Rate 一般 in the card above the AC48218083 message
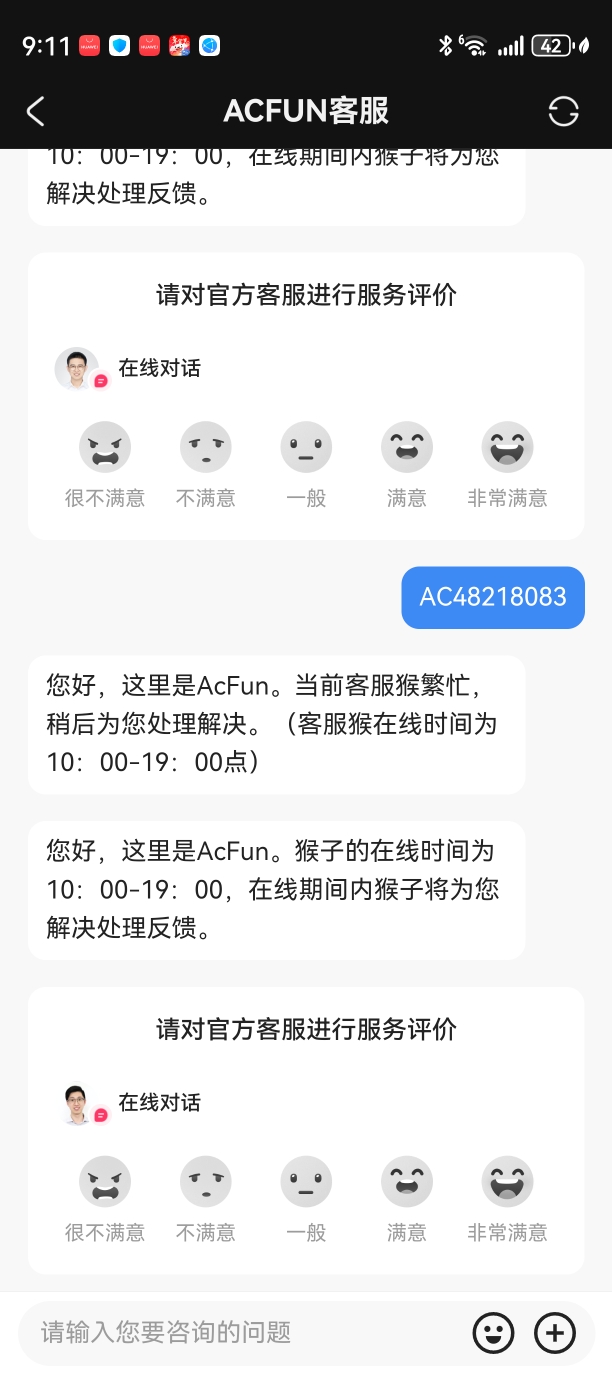 [306, 447]
